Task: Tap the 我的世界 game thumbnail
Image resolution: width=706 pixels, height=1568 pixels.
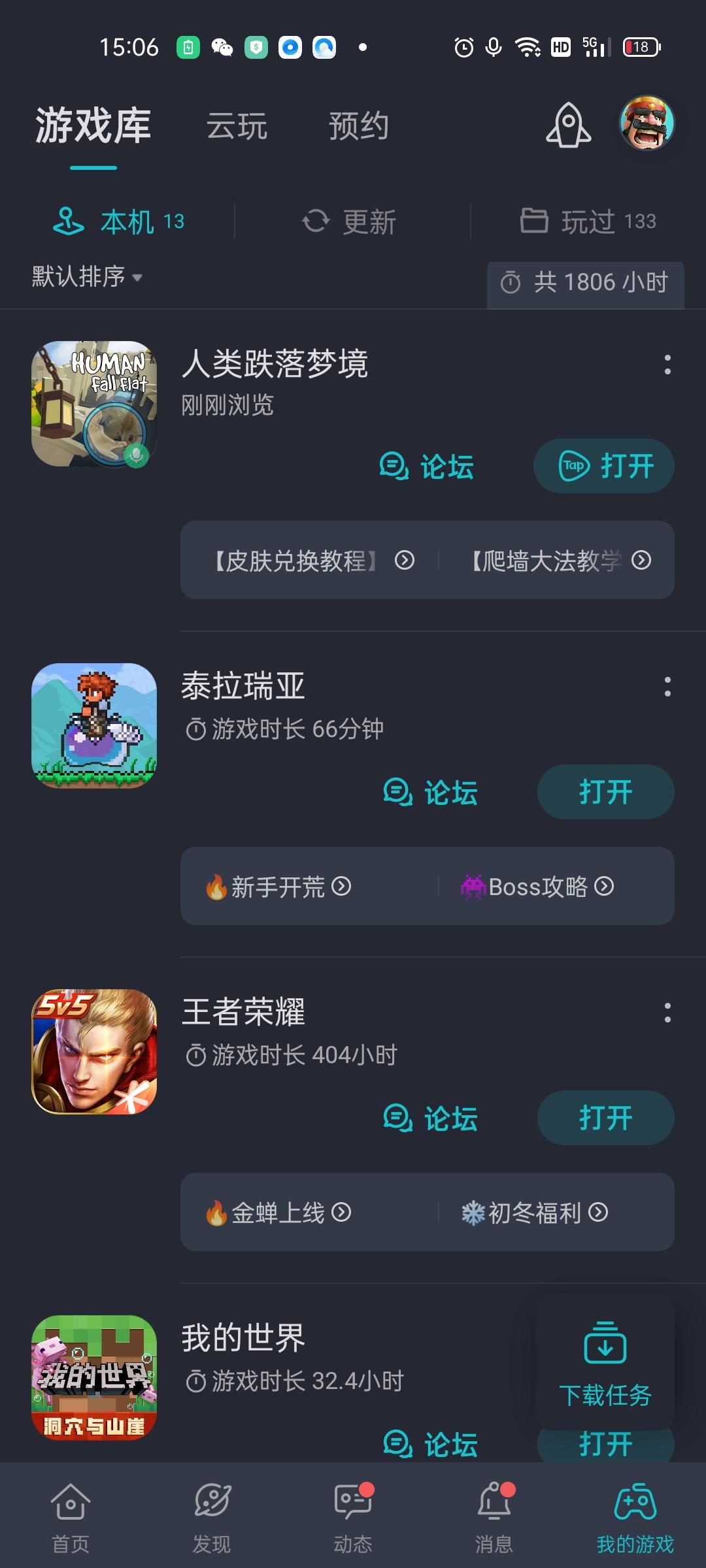Action: click(95, 1379)
